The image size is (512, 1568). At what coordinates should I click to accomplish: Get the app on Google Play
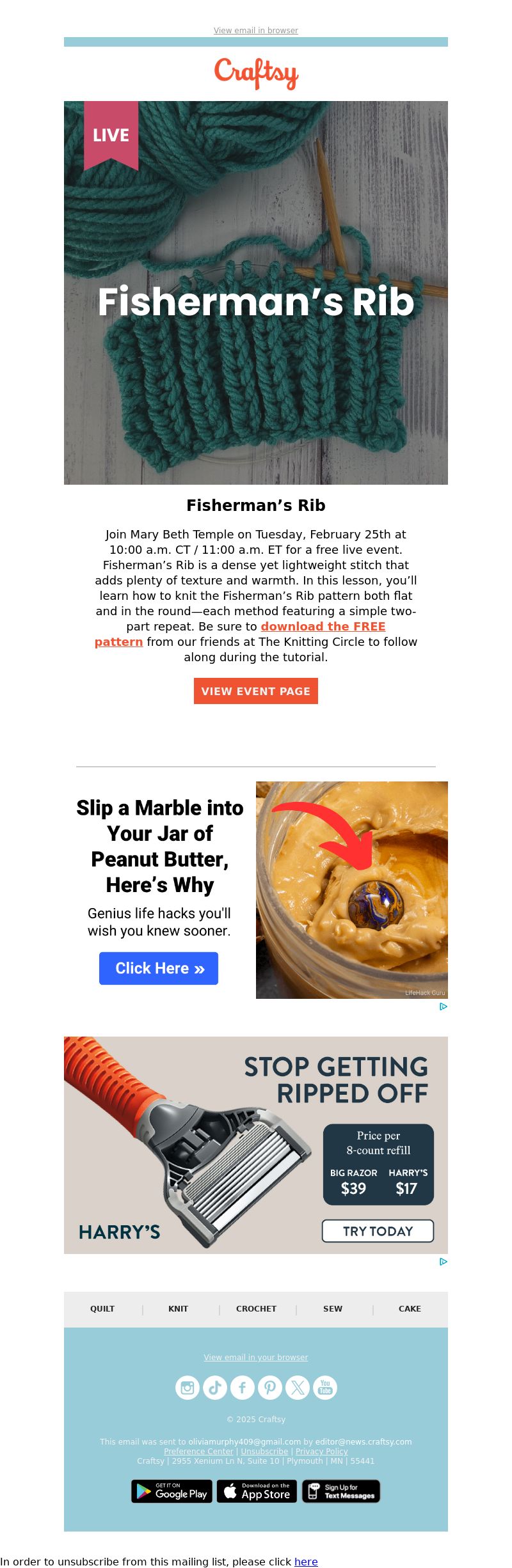click(x=172, y=1491)
